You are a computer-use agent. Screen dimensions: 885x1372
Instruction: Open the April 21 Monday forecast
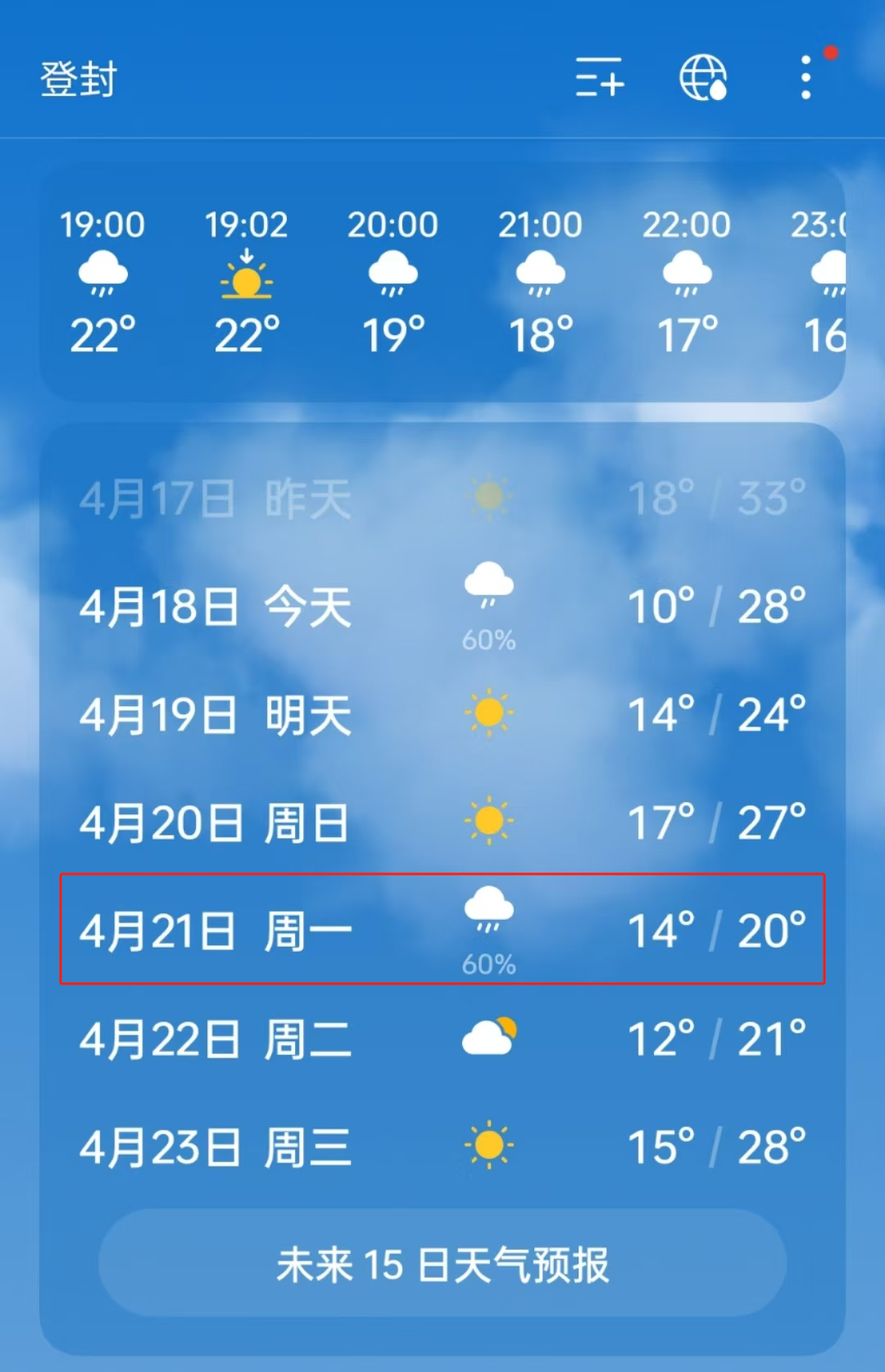442,931
